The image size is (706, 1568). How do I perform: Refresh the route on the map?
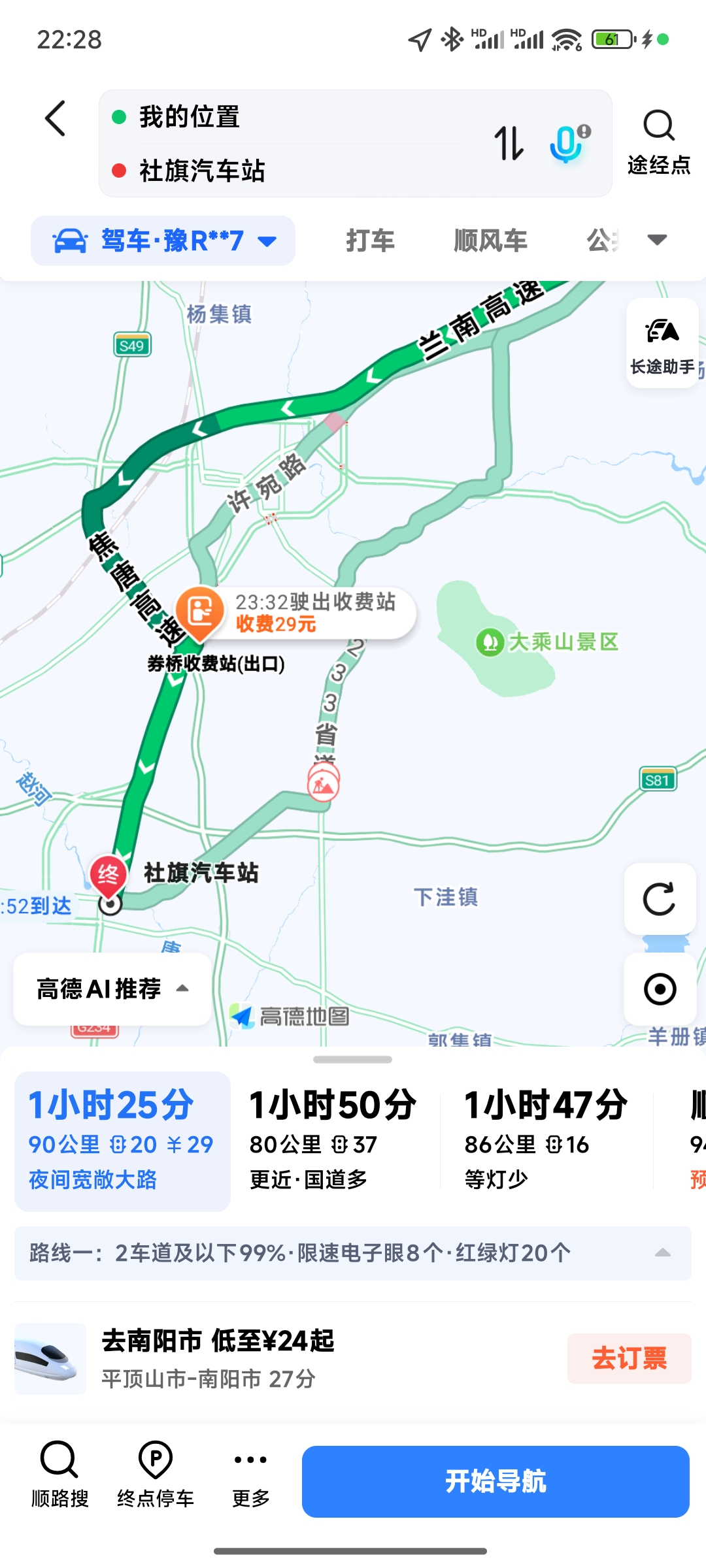(660, 899)
